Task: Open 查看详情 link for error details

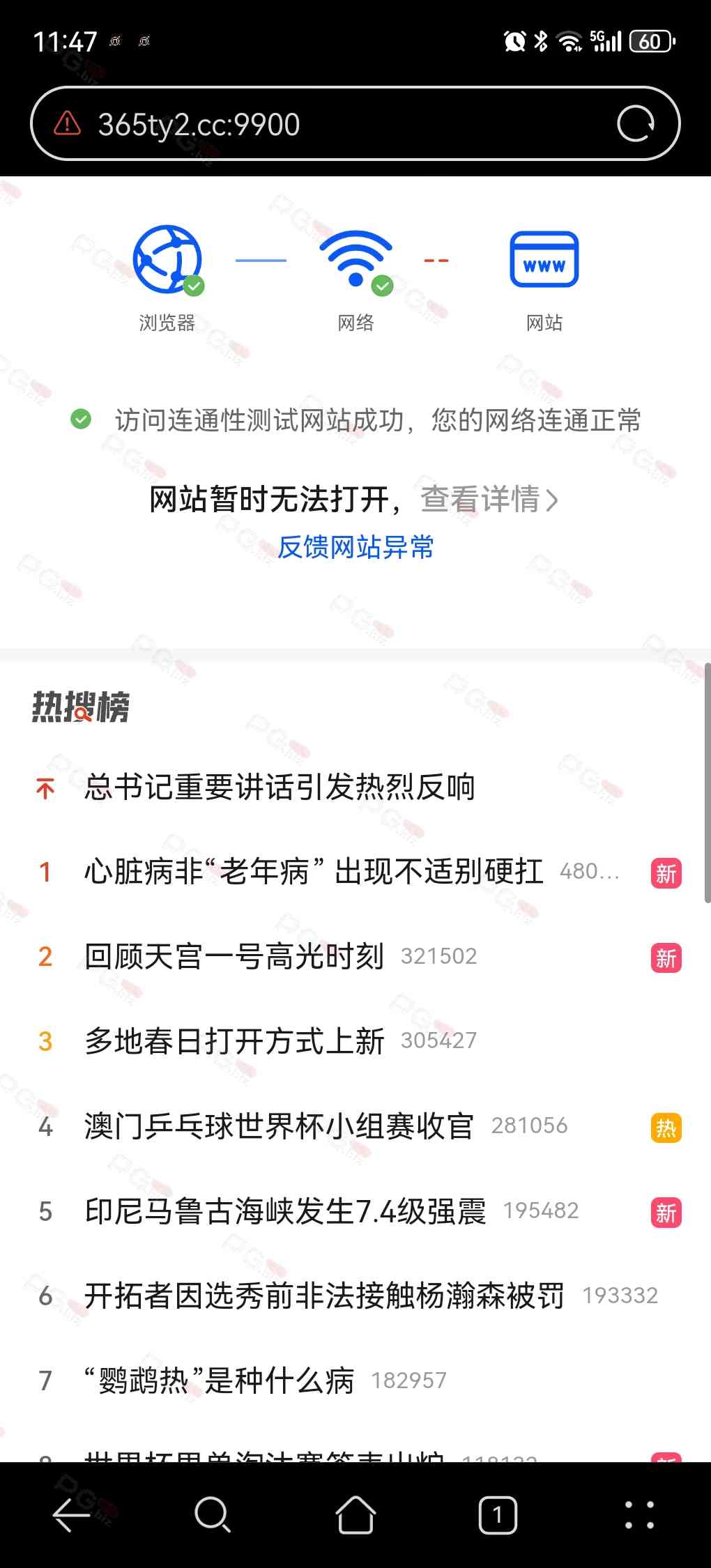Action: point(489,499)
